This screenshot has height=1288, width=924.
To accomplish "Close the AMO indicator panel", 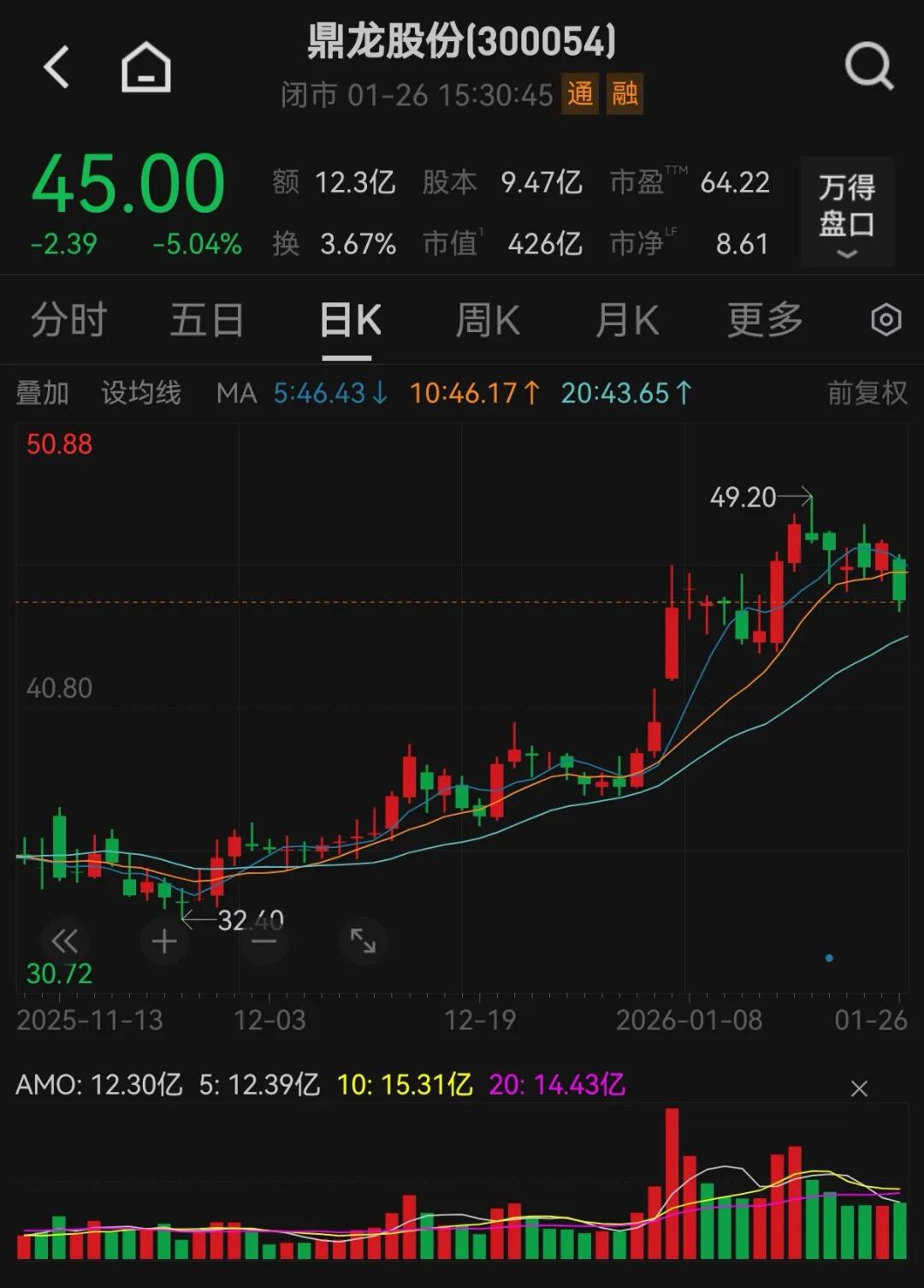I will (859, 1089).
